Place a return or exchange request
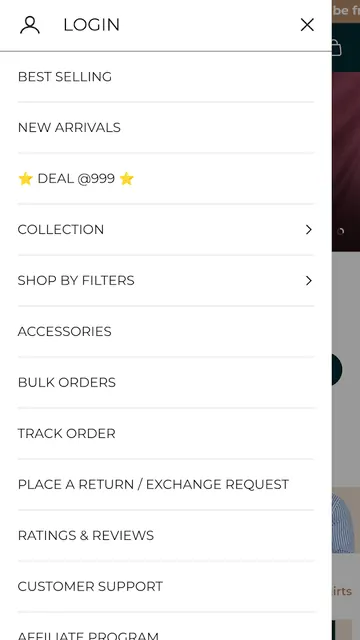The image size is (360, 640). point(166,484)
